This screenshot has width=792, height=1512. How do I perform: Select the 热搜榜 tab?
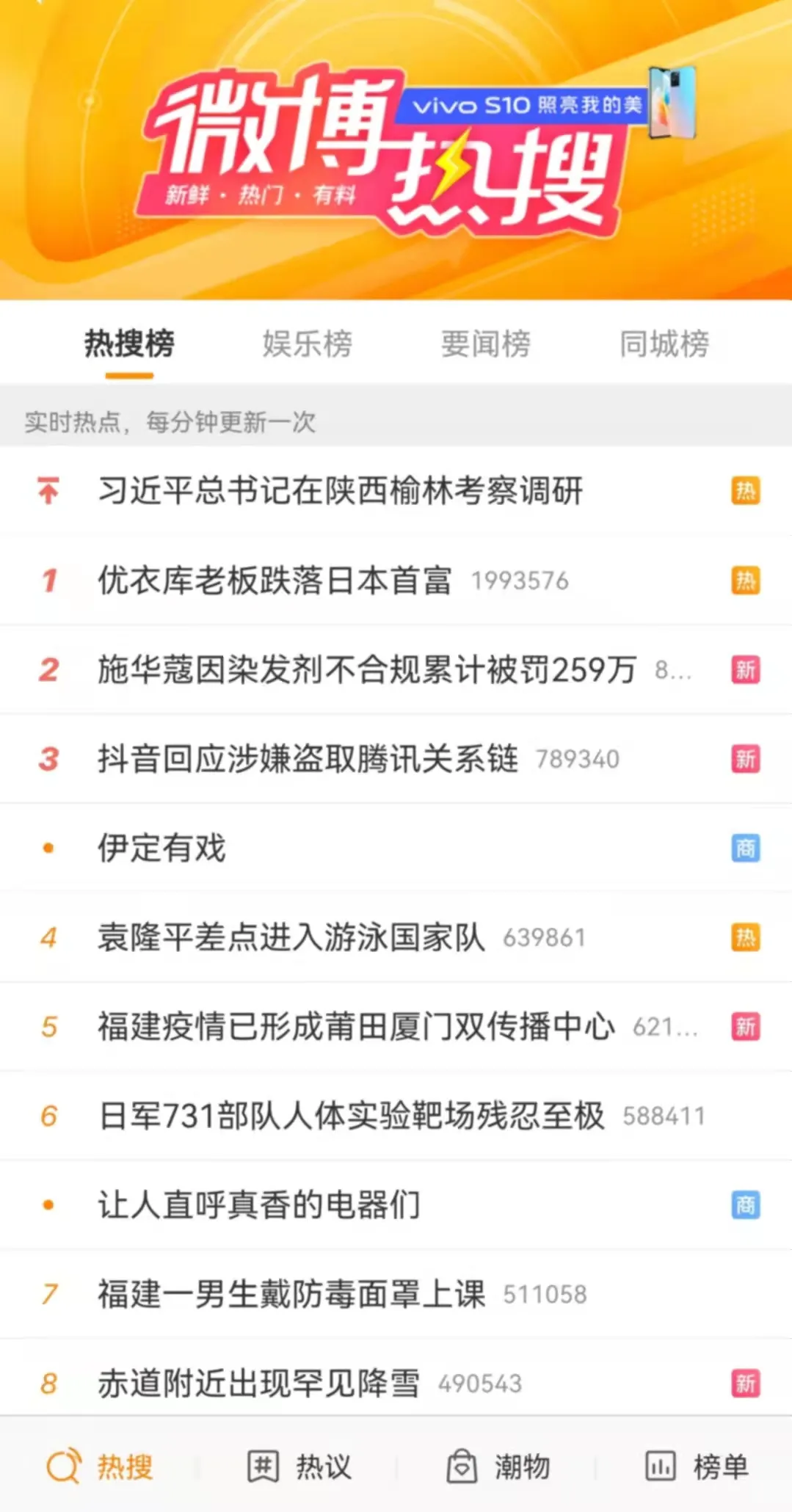[x=129, y=344]
